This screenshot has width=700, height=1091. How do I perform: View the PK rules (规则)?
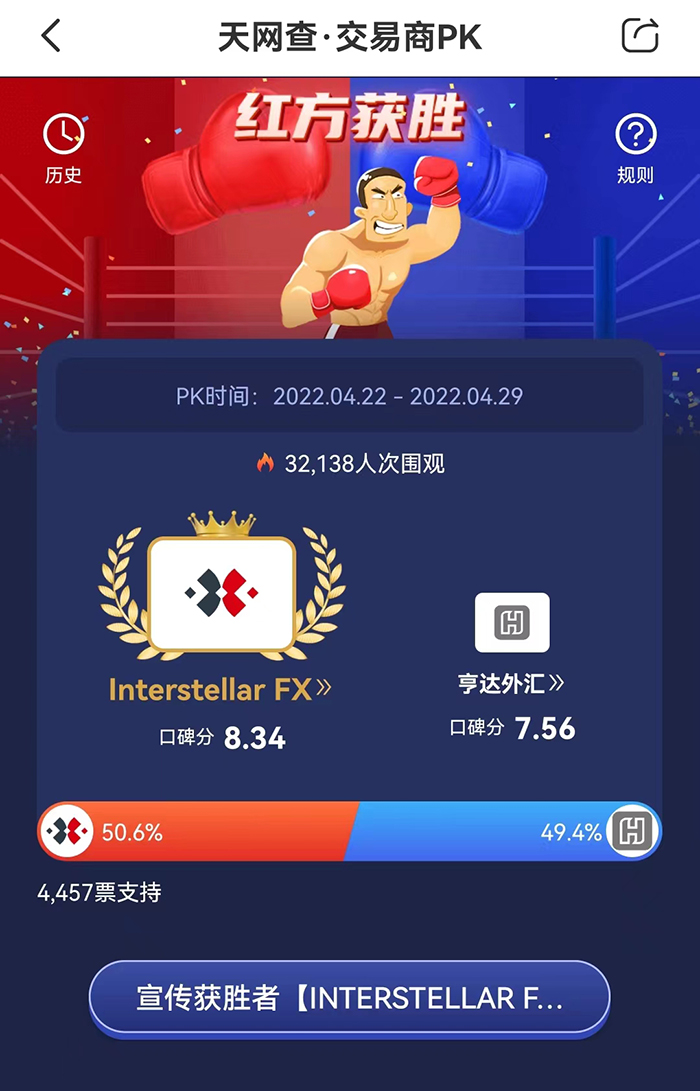(635, 148)
